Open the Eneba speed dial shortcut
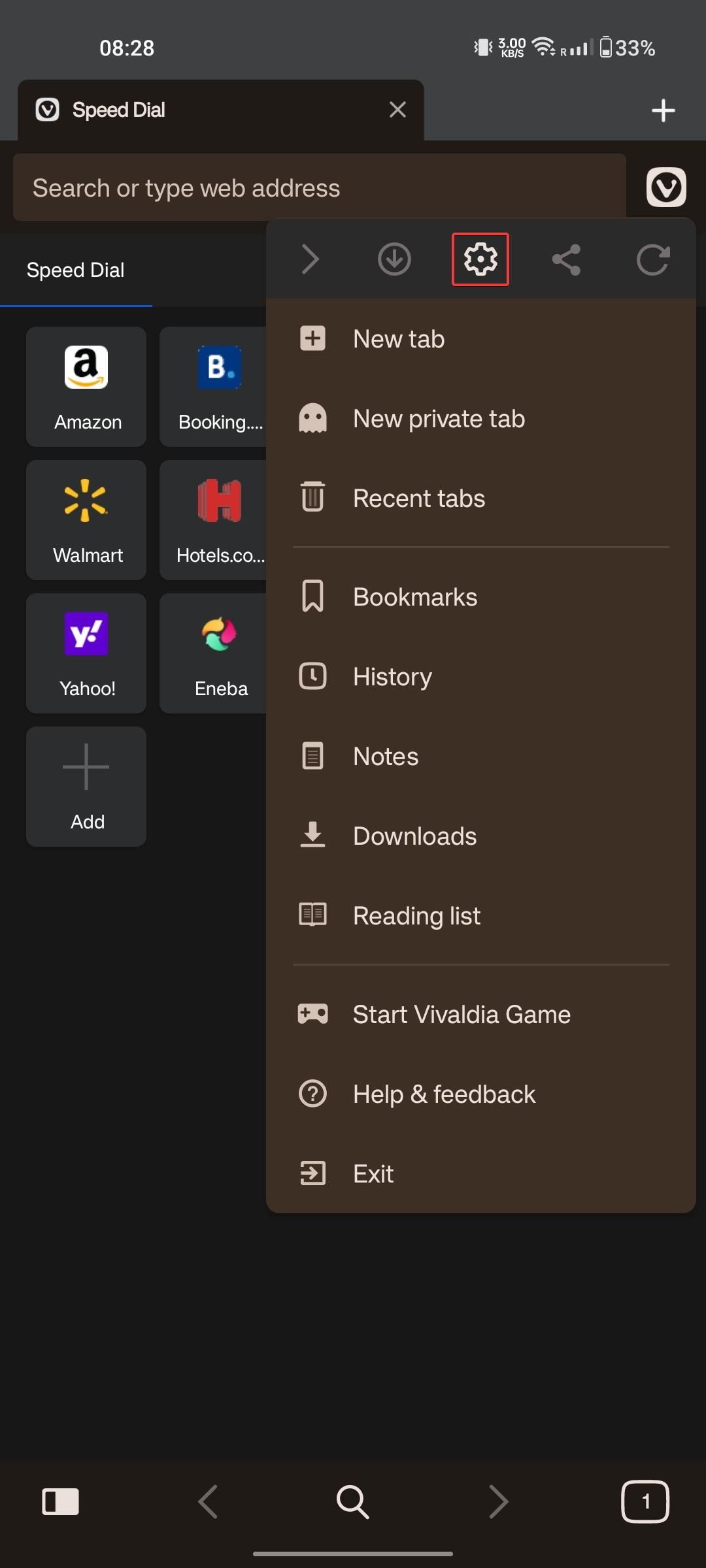 click(x=220, y=653)
